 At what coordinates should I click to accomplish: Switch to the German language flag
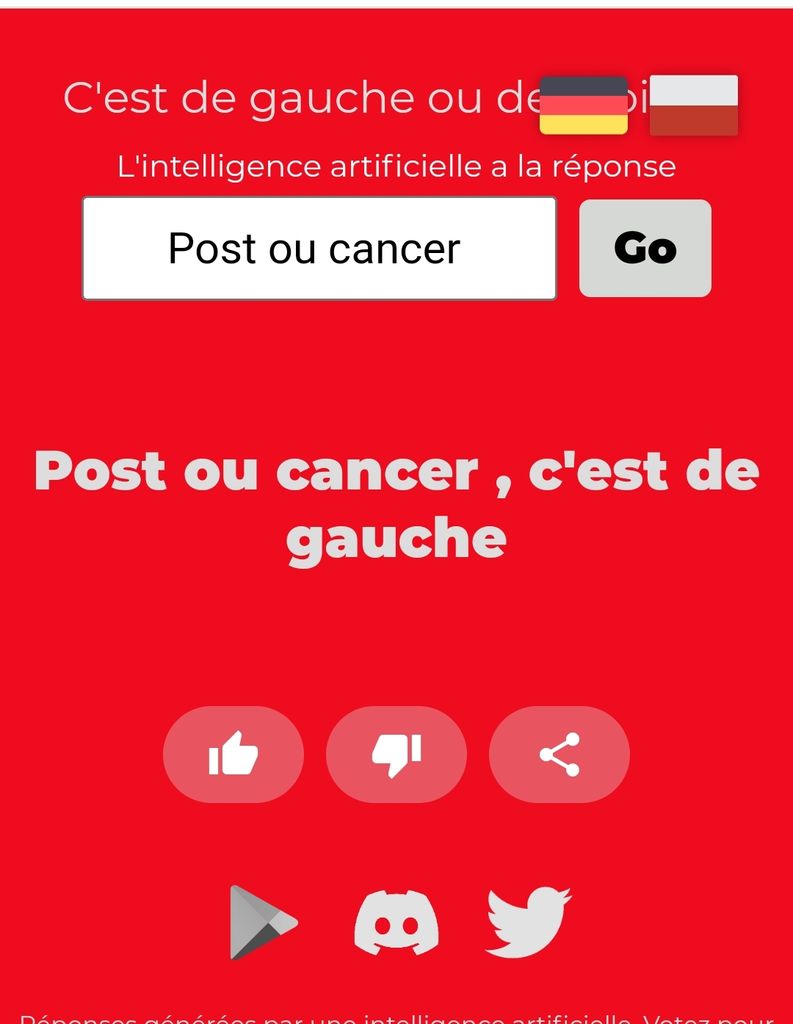pos(584,105)
